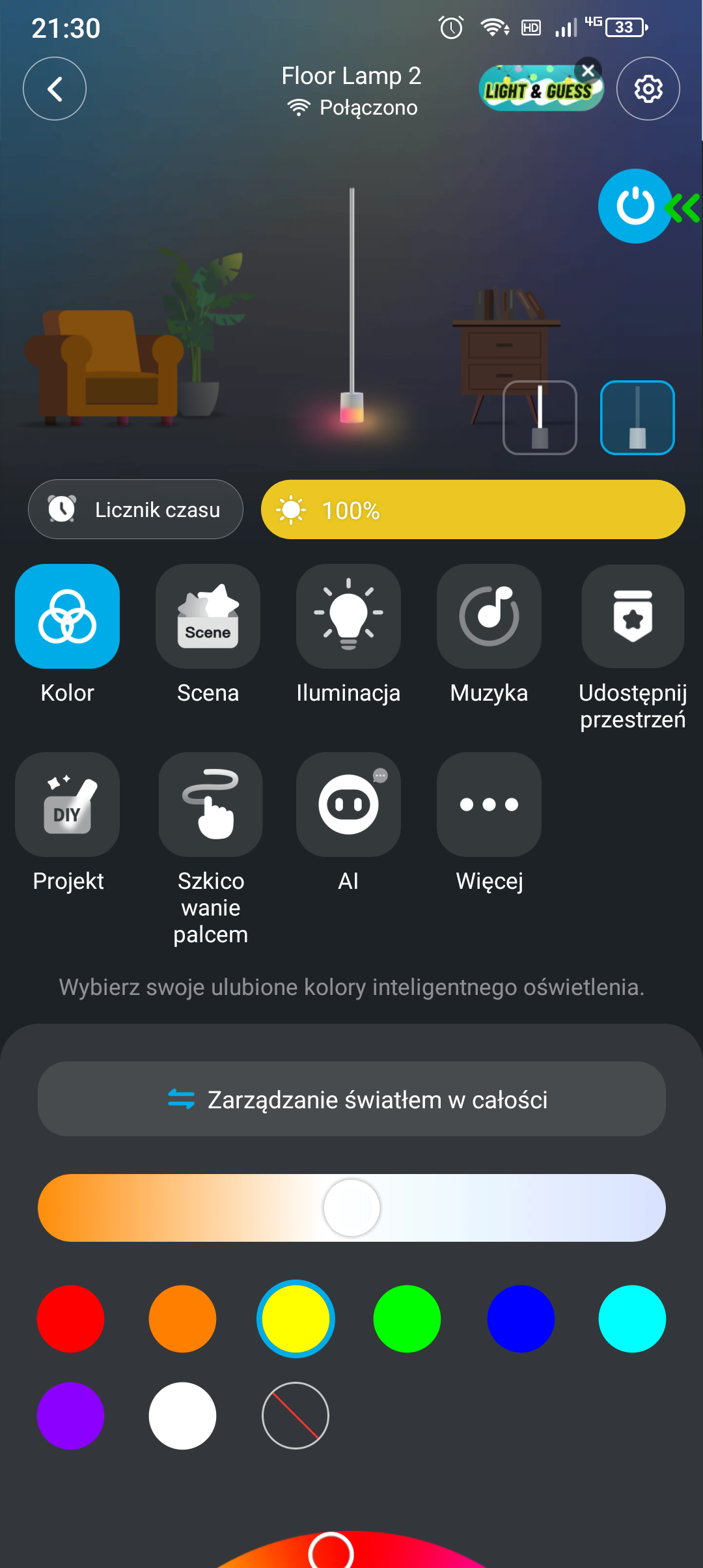Switch to Muzyka mode
Image resolution: width=703 pixels, height=1568 pixels.
click(x=489, y=616)
